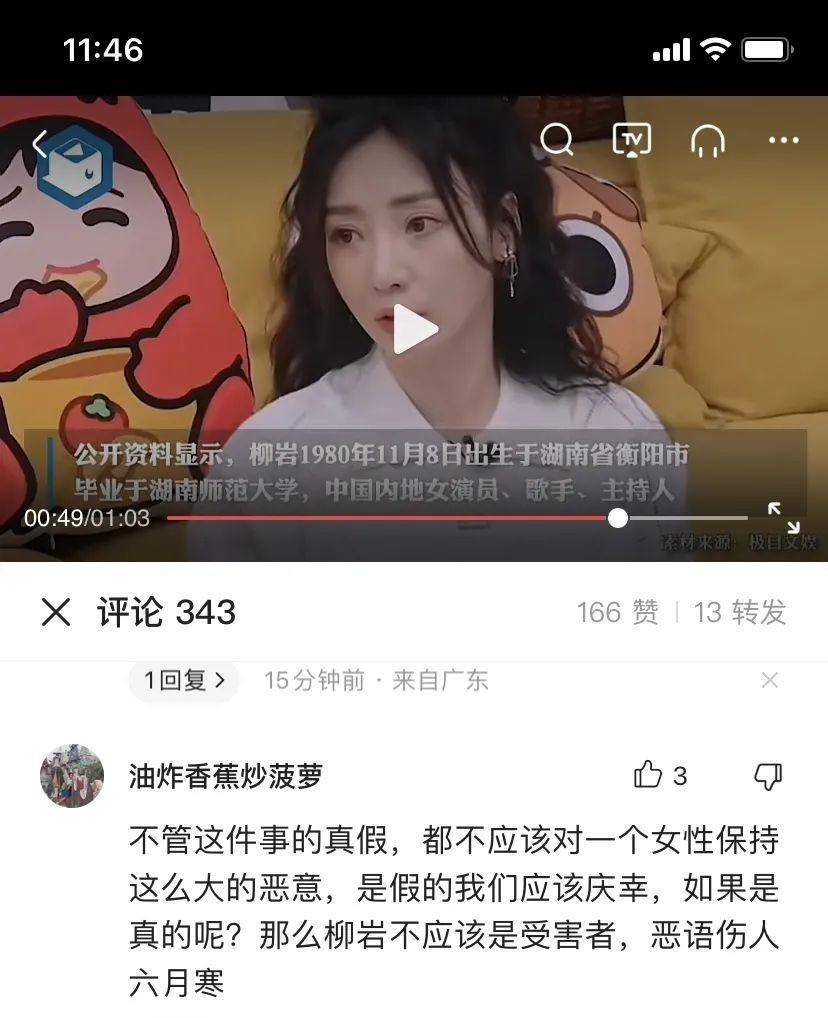Go back using the arrow on video

[40, 143]
